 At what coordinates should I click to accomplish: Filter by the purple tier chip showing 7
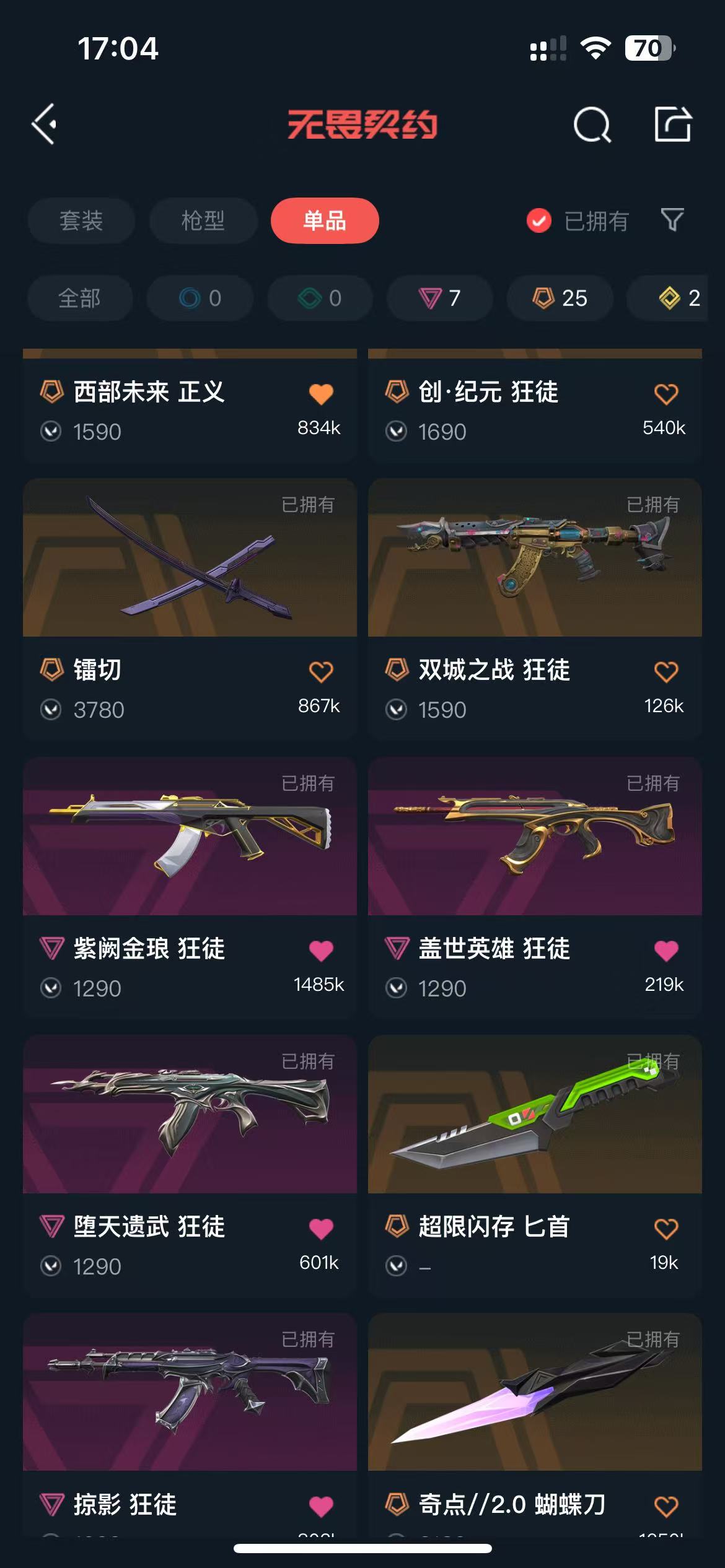pos(441,298)
